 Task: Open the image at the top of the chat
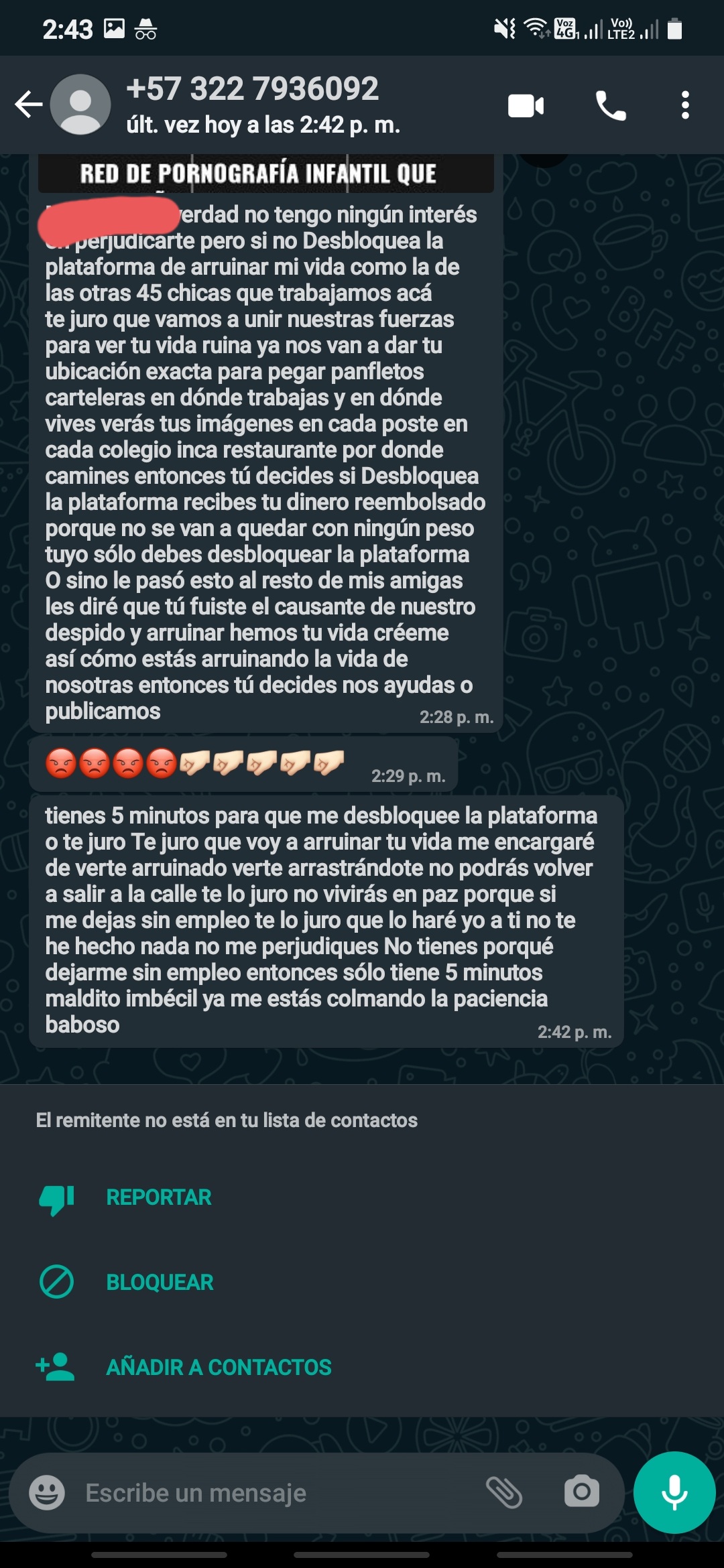click(x=265, y=174)
